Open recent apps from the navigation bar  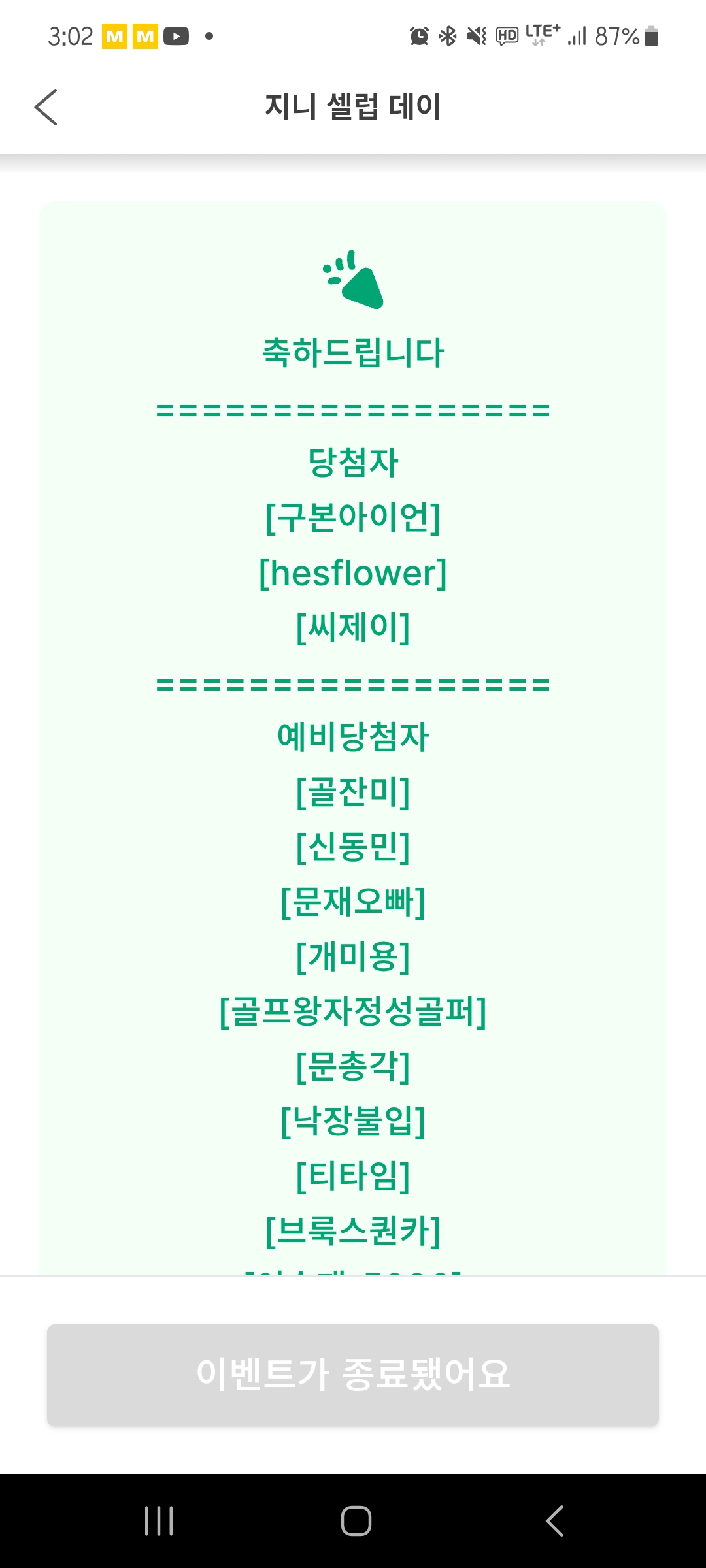pyautogui.click(x=159, y=1520)
